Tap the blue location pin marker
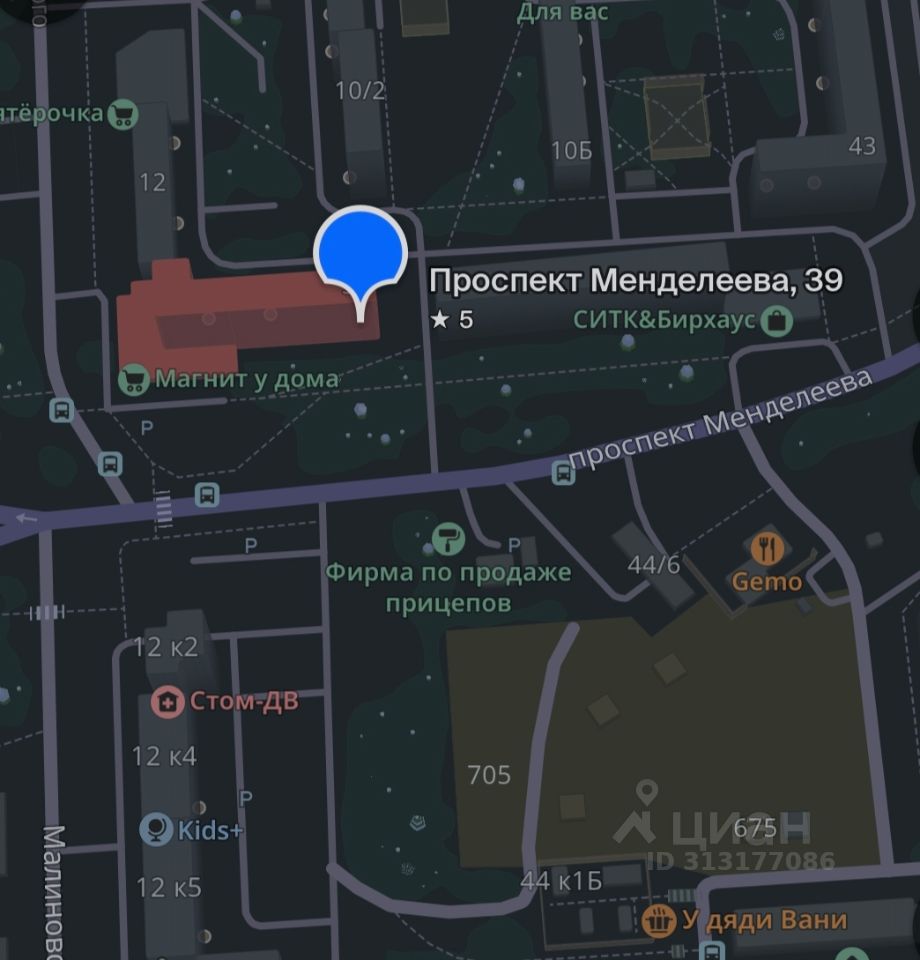The image size is (920, 960). click(x=360, y=252)
